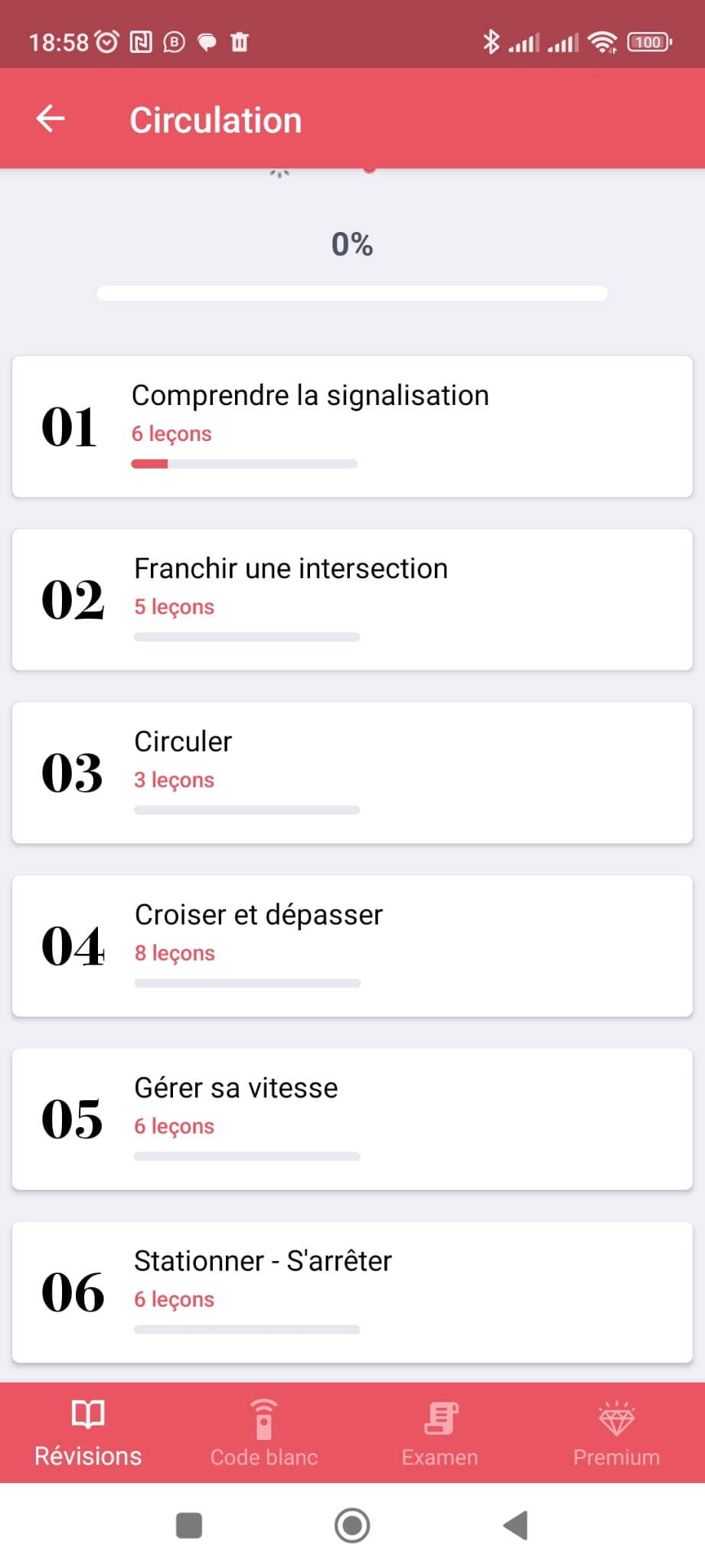Open Stationner - S'arrêter chapter
Viewport: 705px width, 1568px height.
pos(352,1292)
